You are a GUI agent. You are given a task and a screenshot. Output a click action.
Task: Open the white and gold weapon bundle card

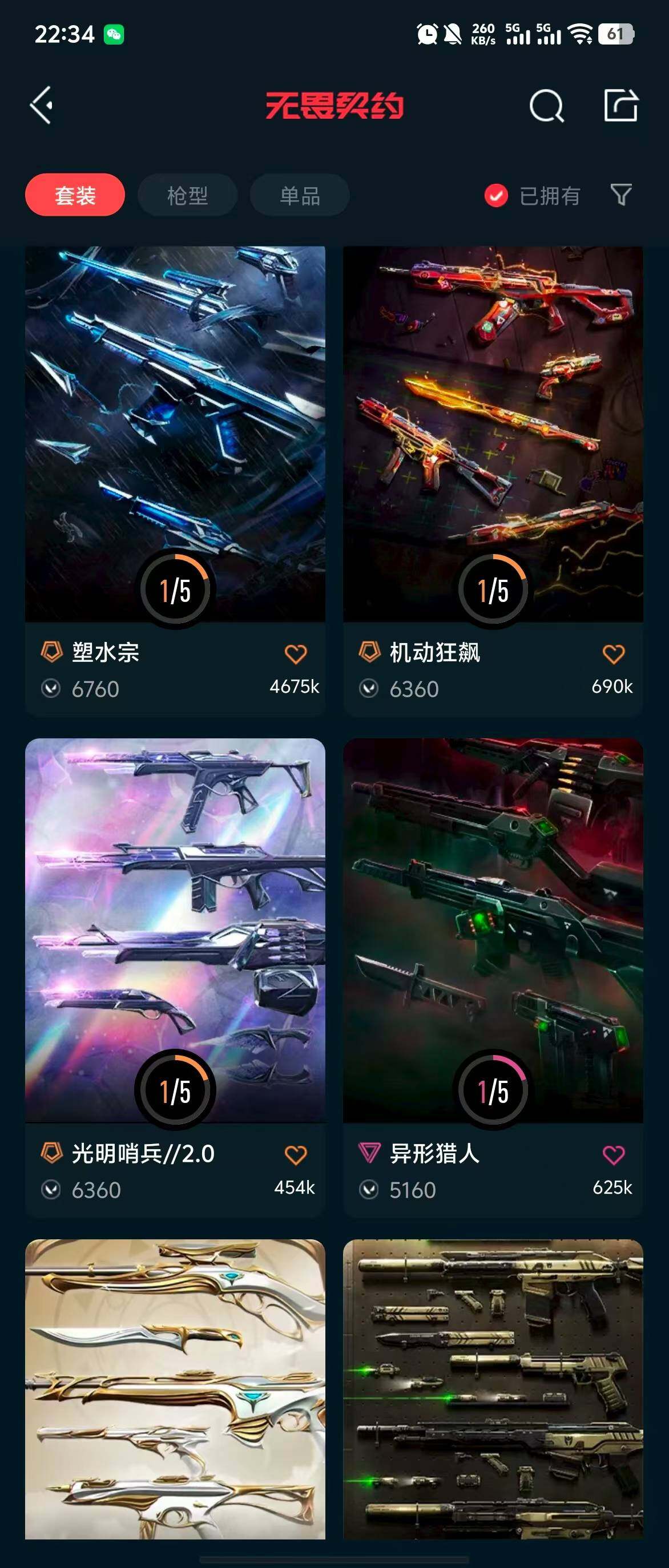click(x=175, y=1388)
